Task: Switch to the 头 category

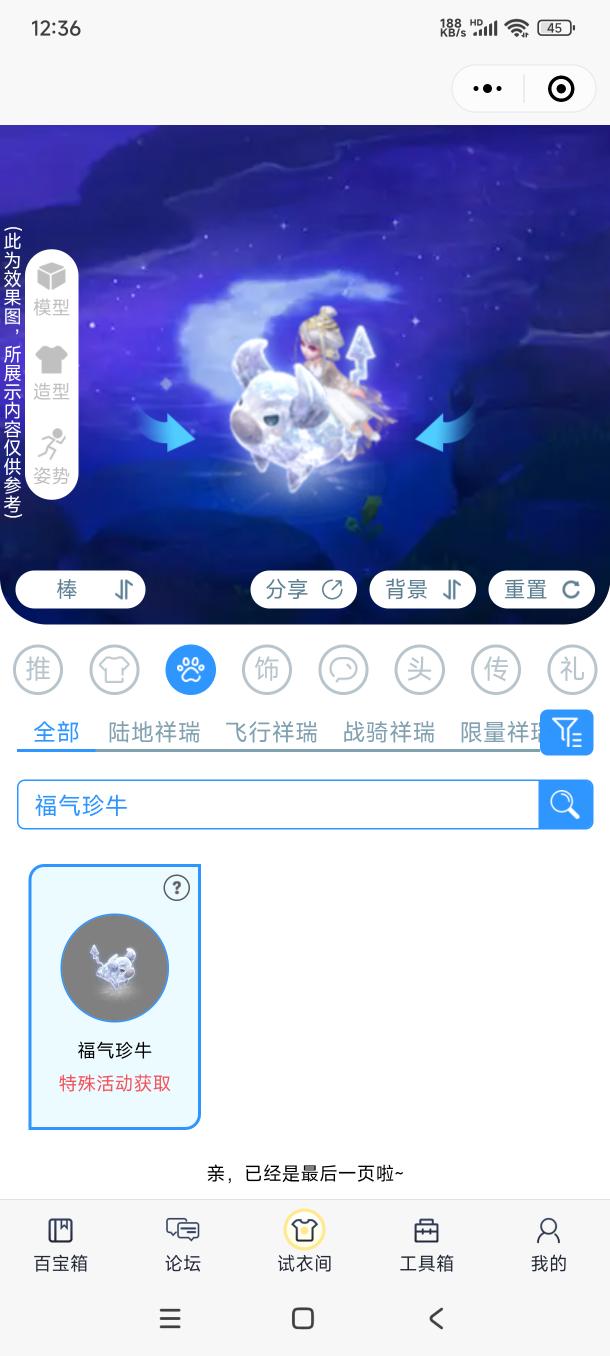Action: (419, 670)
